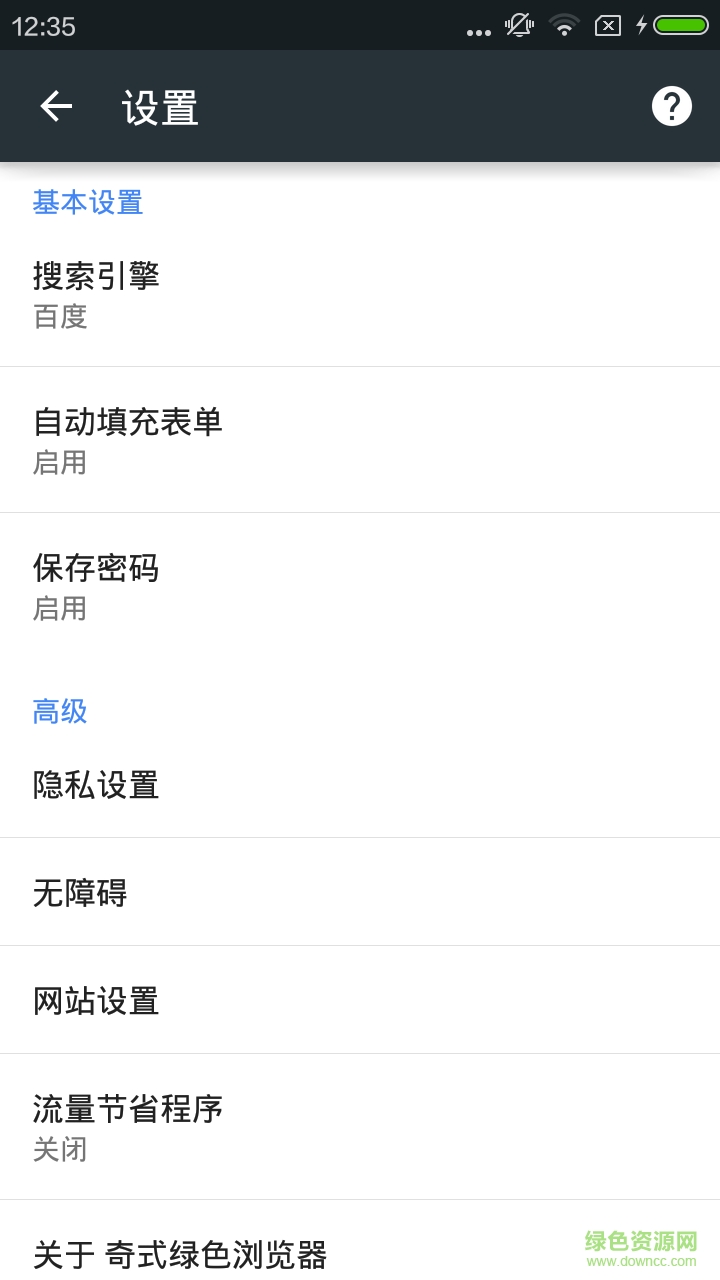Click the SIM card status icon

click(x=606, y=26)
